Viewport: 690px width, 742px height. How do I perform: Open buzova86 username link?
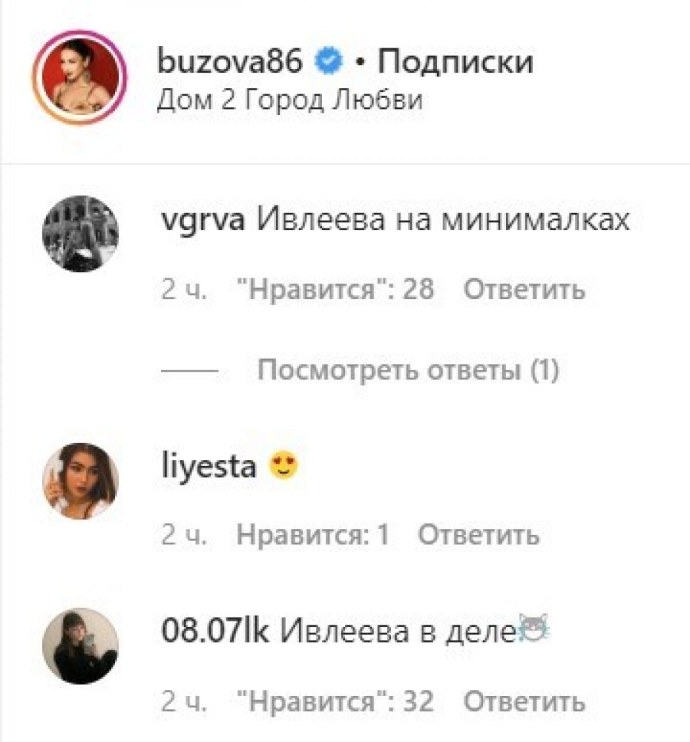click(x=229, y=62)
